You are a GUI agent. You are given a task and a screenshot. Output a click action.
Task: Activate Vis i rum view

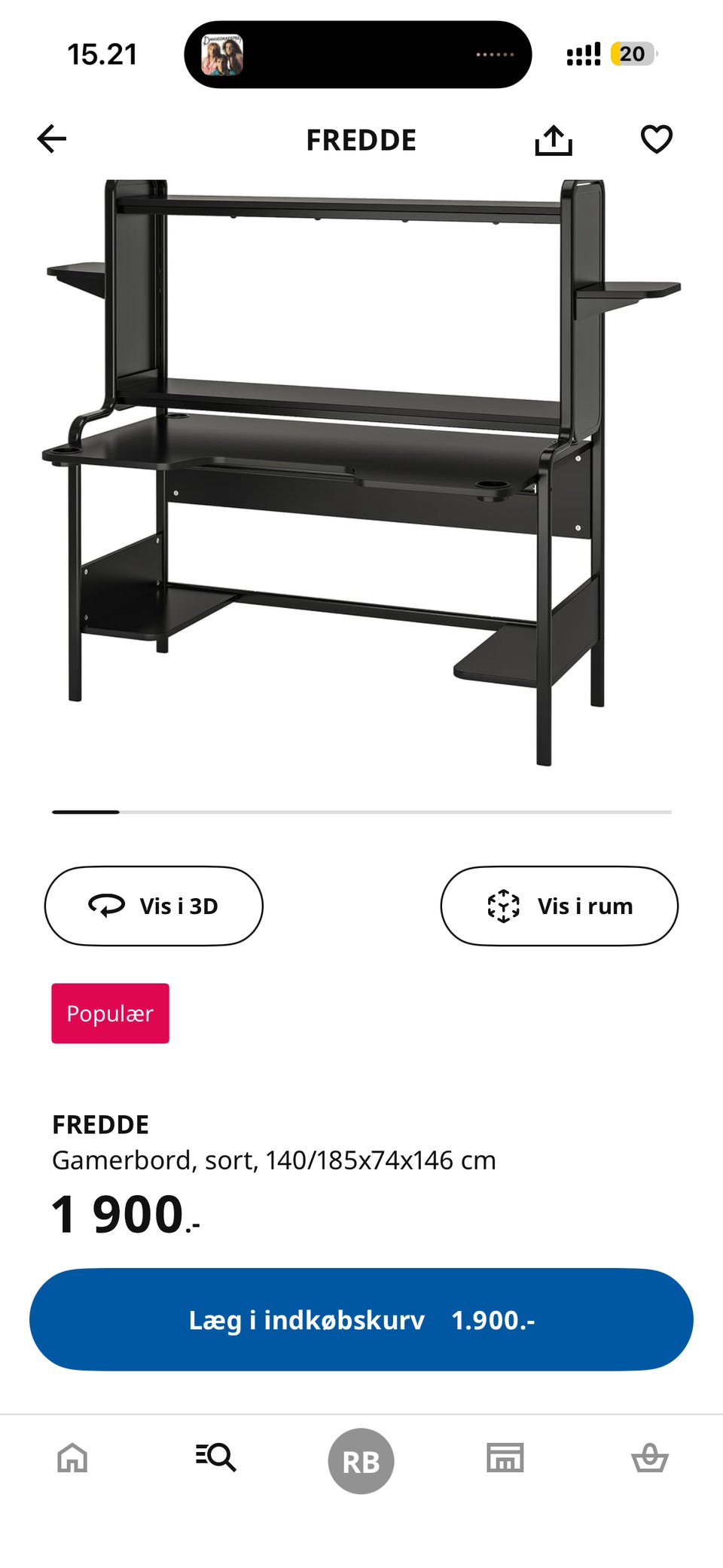560,906
